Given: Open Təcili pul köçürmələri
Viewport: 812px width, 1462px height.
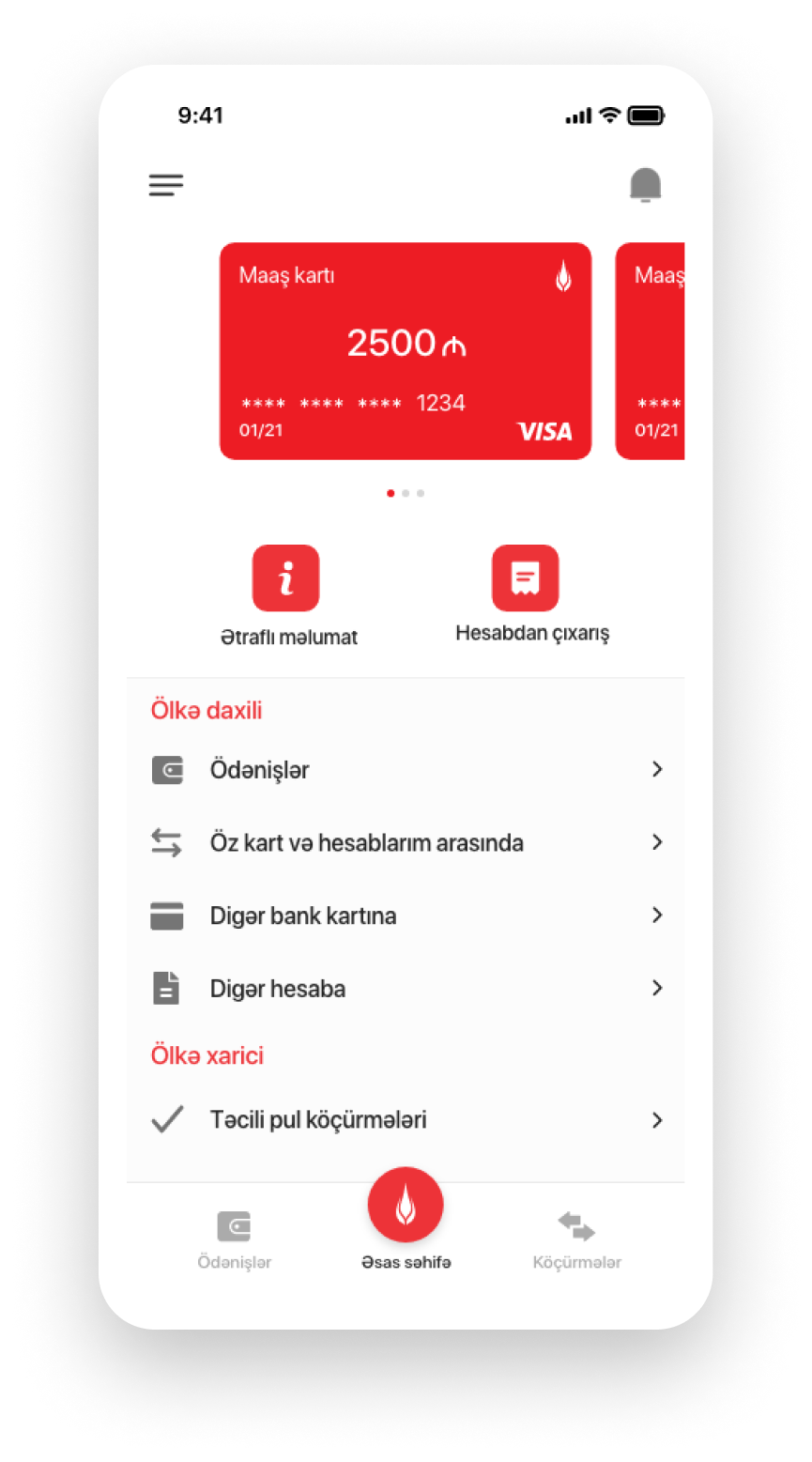Looking at the screenshot, I should pyautogui.click(x=406, y=1120).
